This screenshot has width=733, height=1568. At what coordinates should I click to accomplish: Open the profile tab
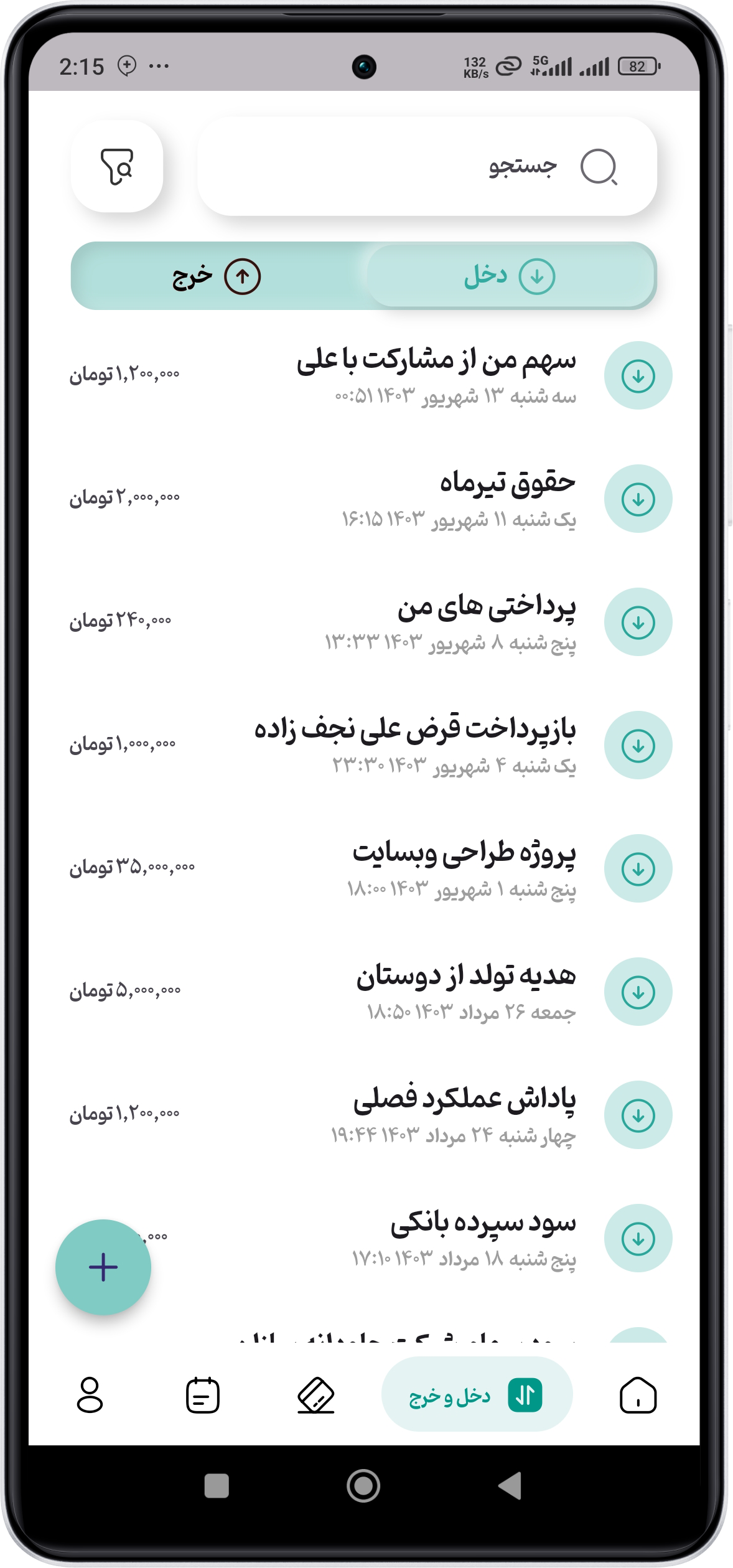coord(90,1395)
